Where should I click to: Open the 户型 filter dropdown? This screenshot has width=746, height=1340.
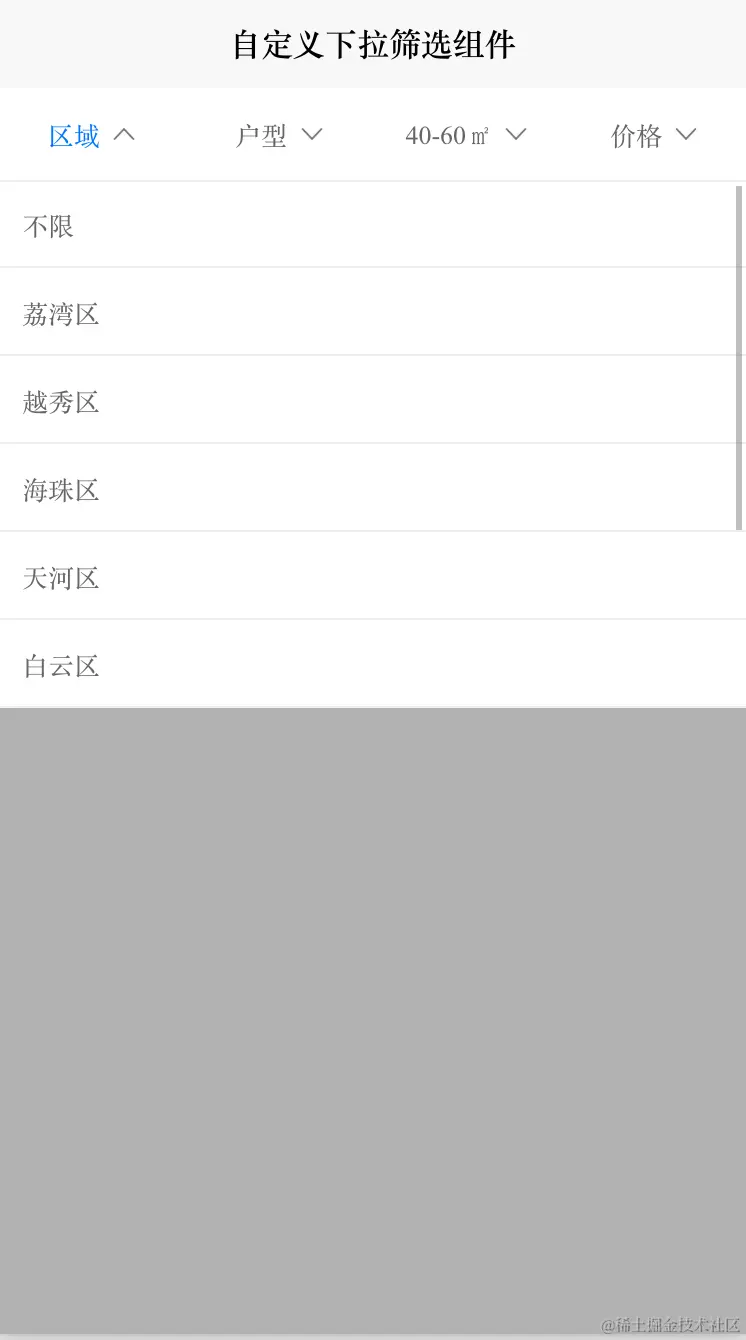278,135
